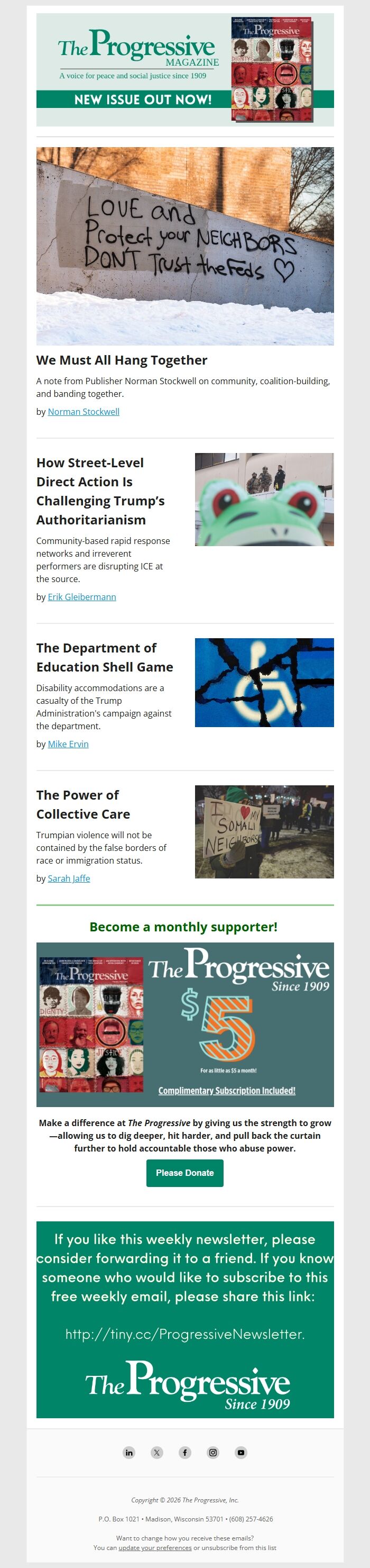Open the $5 monthly supporter banner
This screenshot has width=370, height=1568.
[184, 1025]
